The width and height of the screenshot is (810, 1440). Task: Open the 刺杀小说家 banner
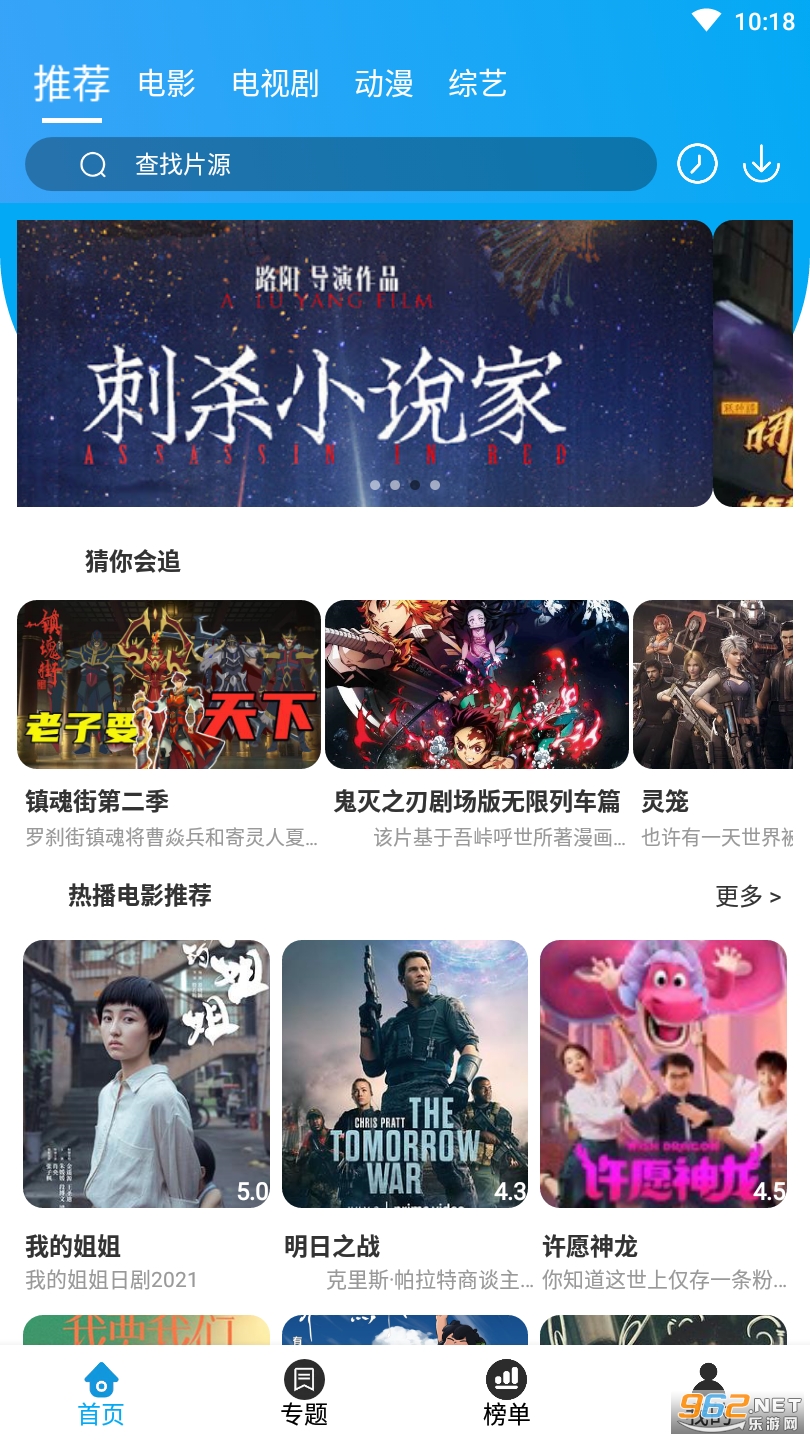coord(364,364)
